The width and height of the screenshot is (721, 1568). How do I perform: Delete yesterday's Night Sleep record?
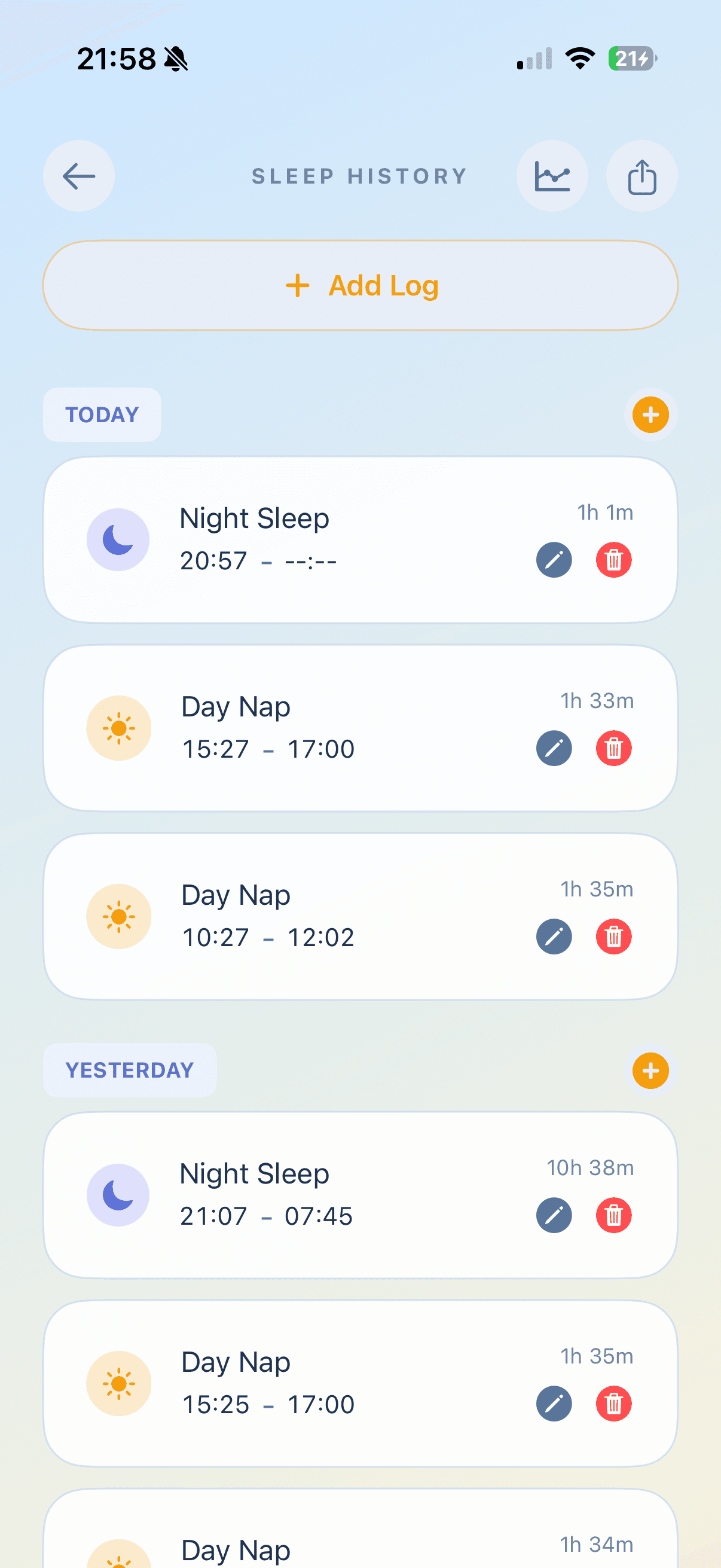pyautogui.click(x=613, y=1216)
